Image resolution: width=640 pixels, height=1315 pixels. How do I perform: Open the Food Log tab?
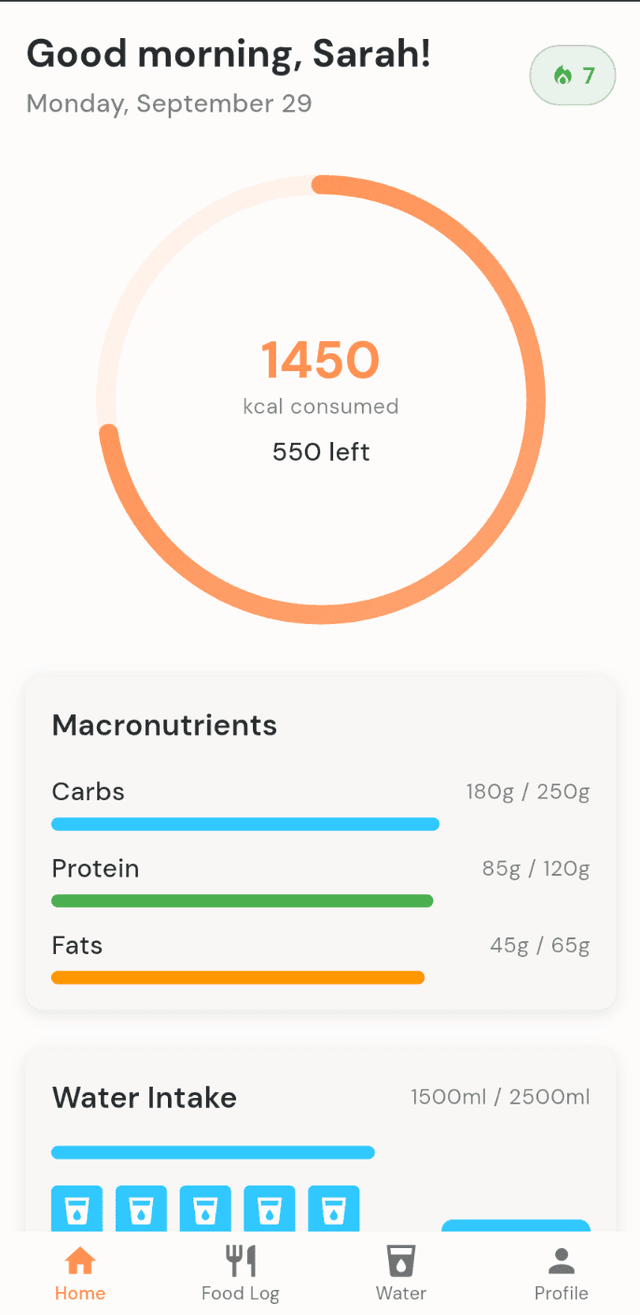pos(240,1273)
